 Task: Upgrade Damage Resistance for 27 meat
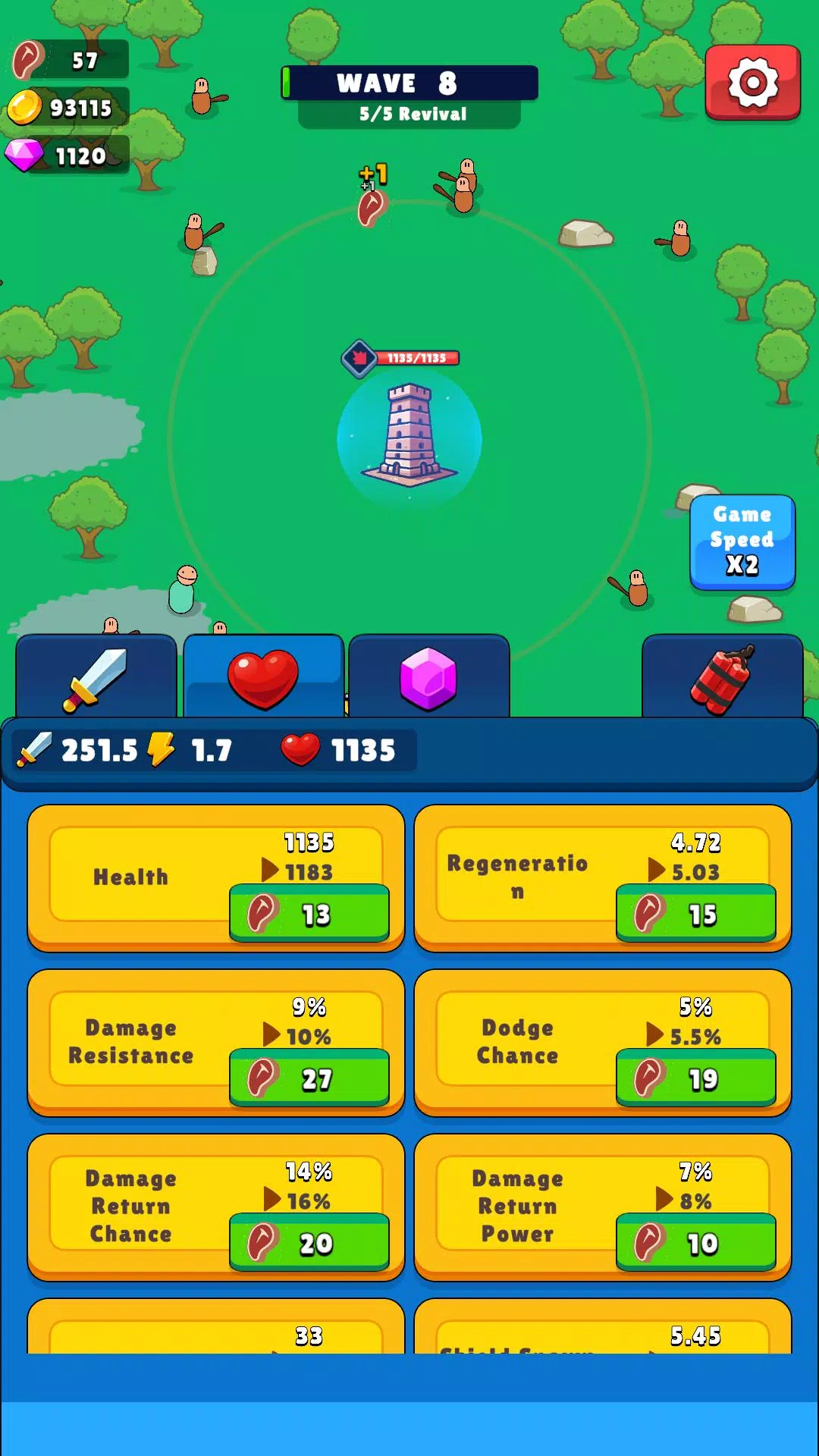coord(309,1078)
